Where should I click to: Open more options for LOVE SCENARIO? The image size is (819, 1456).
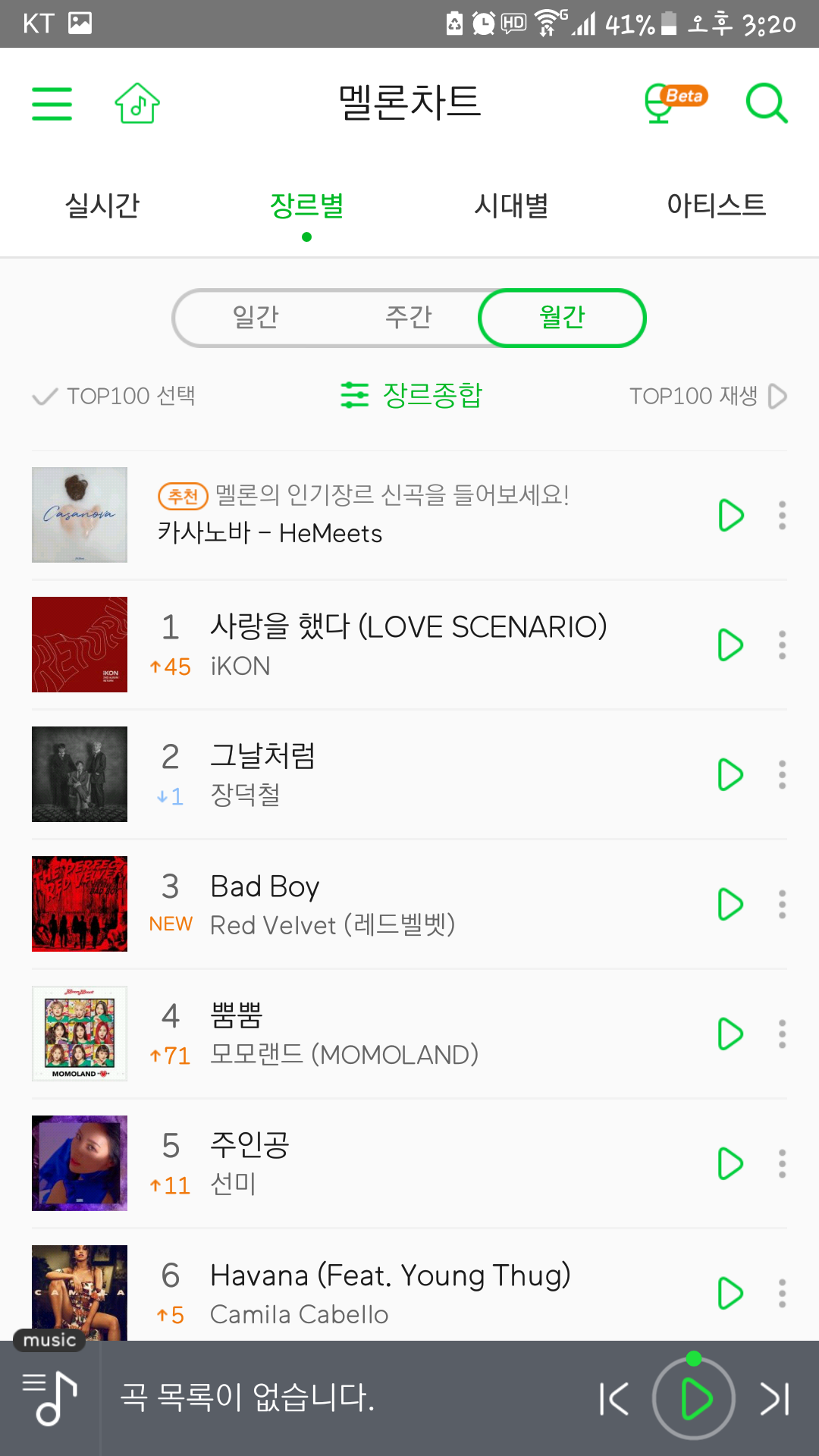[781, 645]
